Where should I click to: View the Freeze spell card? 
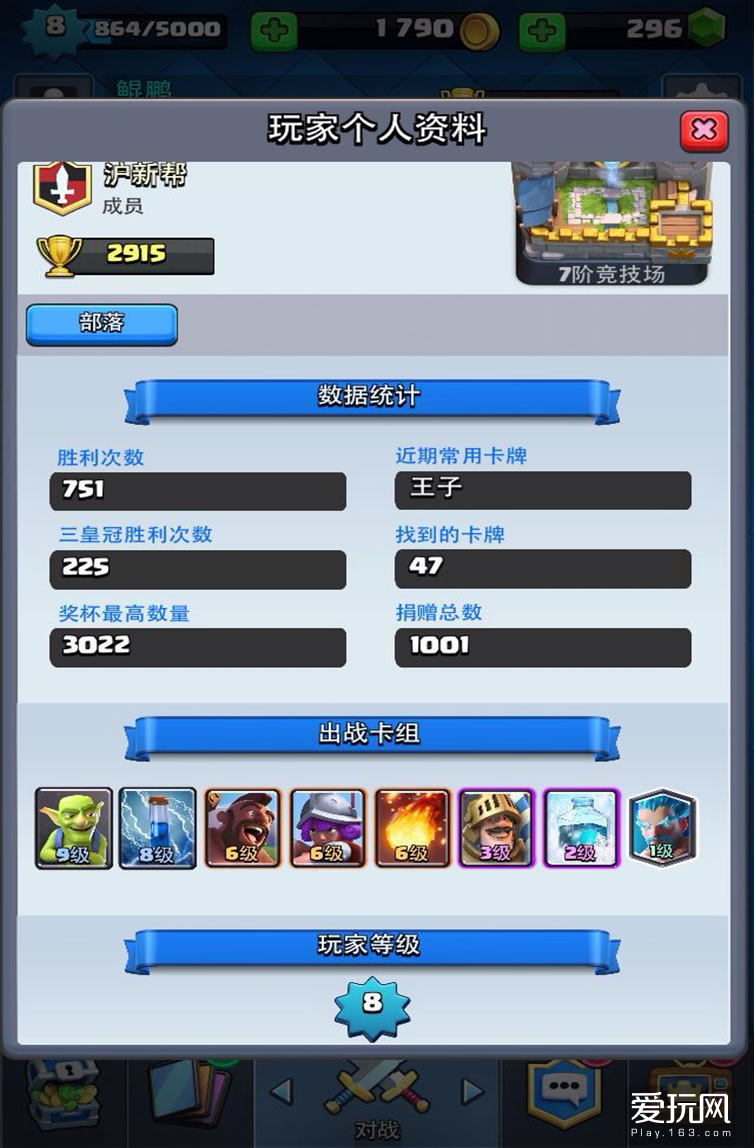(581, 827)
